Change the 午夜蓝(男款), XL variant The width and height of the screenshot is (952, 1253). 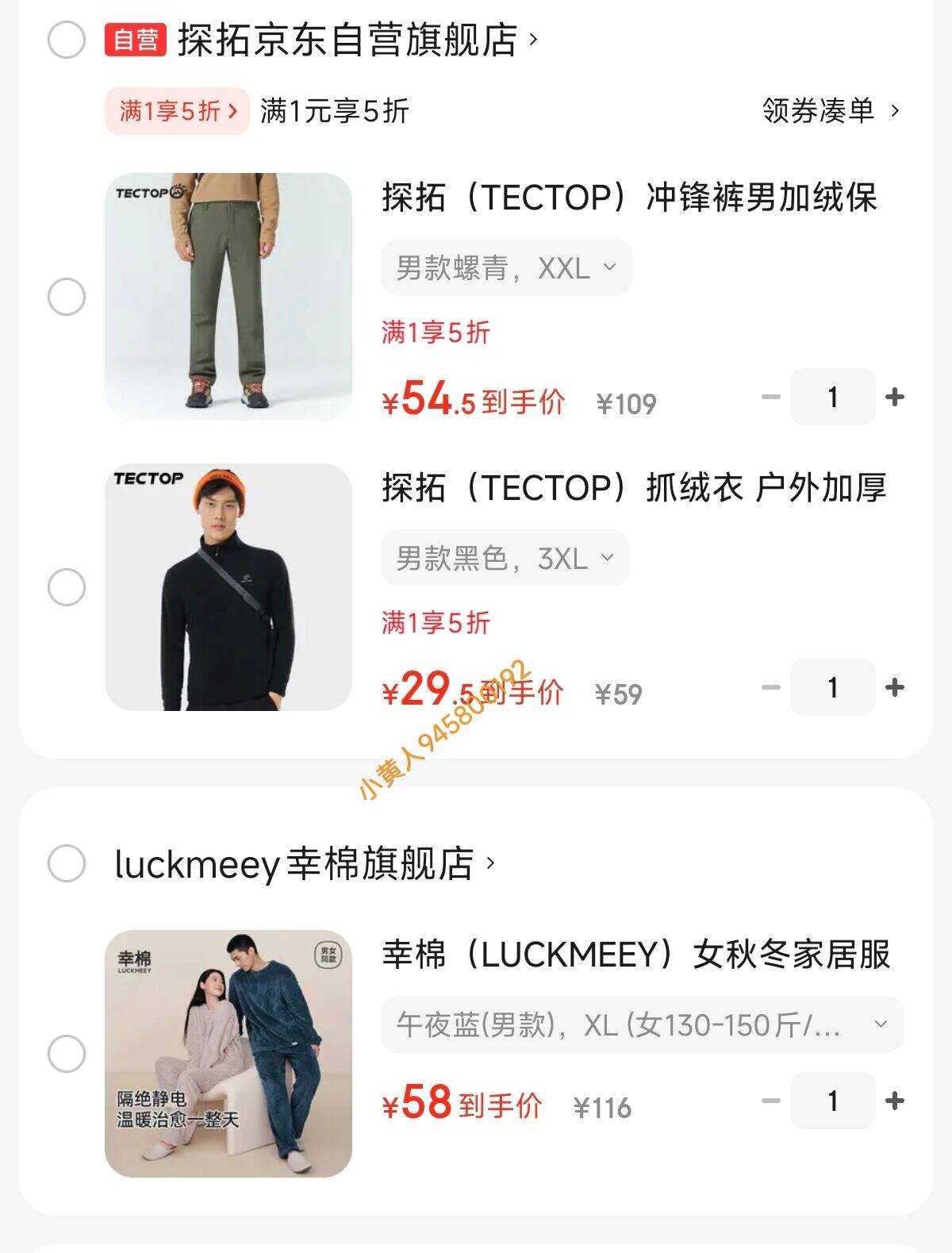[x=642, y=1025]
